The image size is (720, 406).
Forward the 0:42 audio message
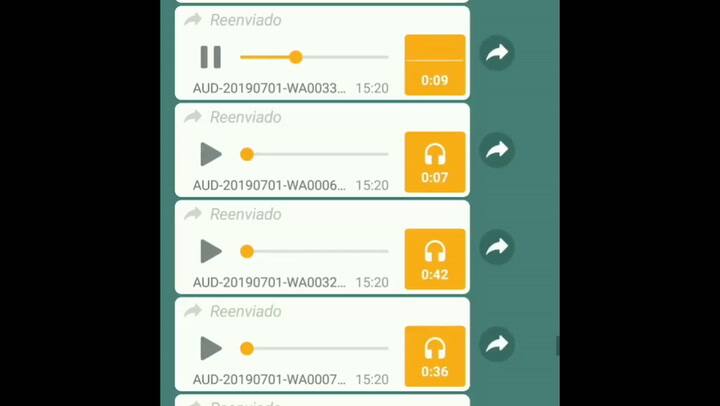[x=497, y=248]
